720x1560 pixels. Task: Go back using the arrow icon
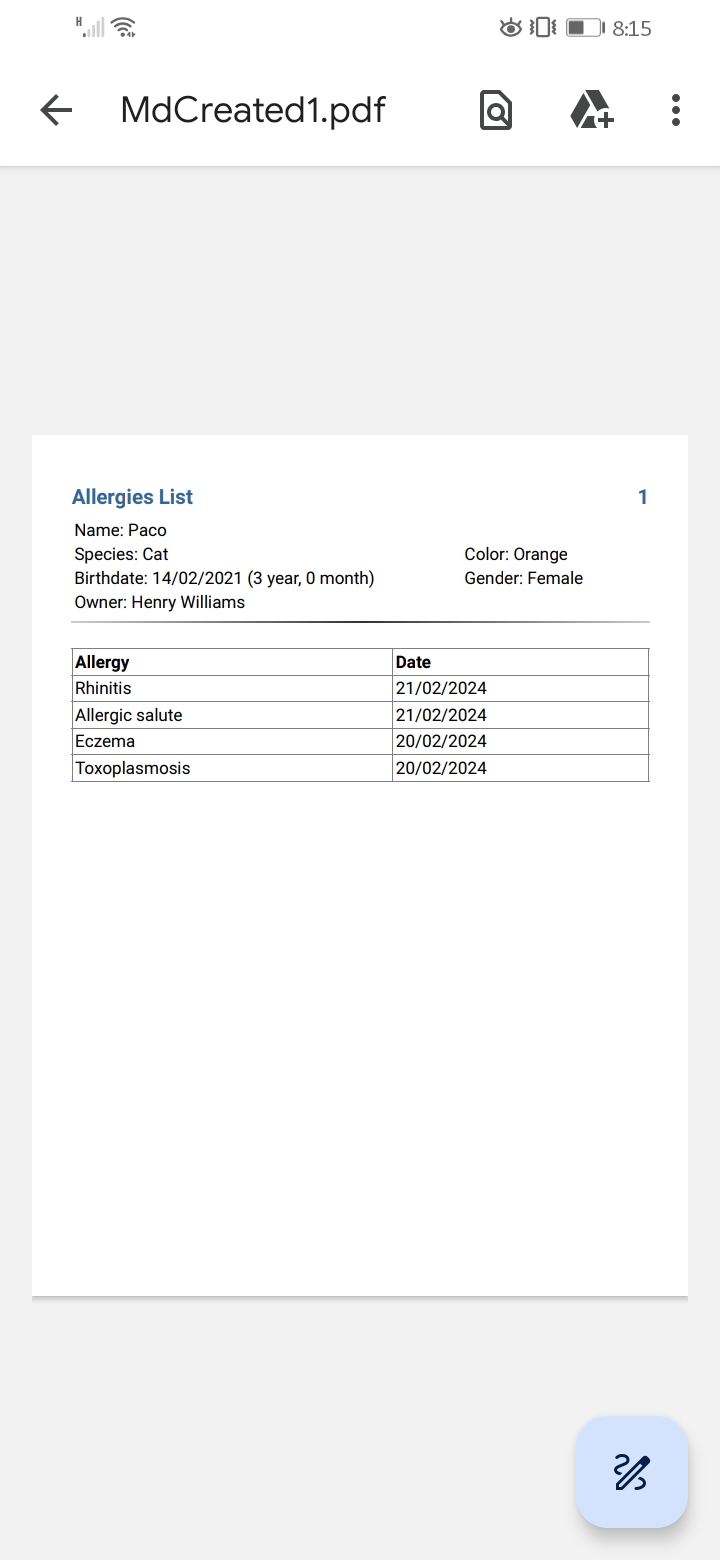[x=56, y=110]
